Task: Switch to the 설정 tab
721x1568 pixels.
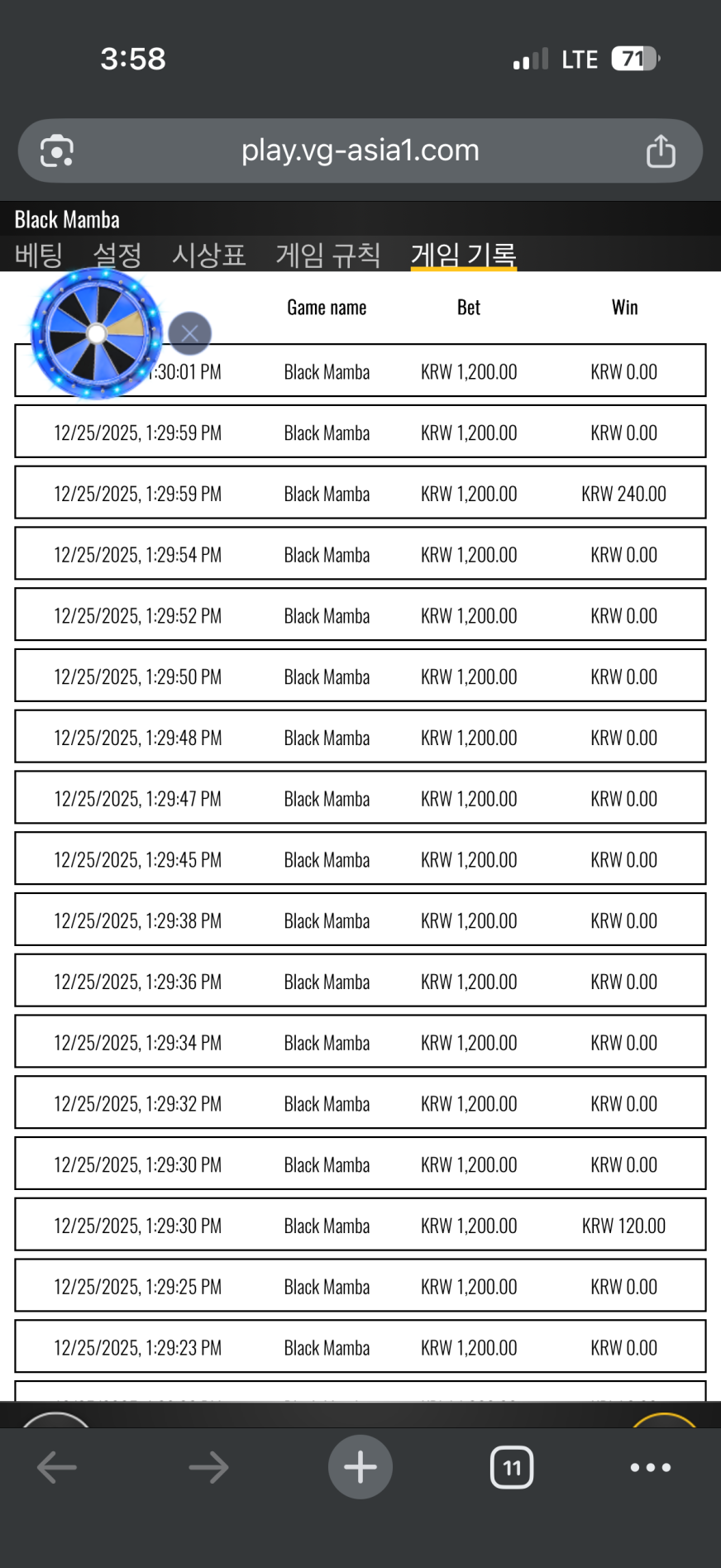Action: tap(117, 255)
